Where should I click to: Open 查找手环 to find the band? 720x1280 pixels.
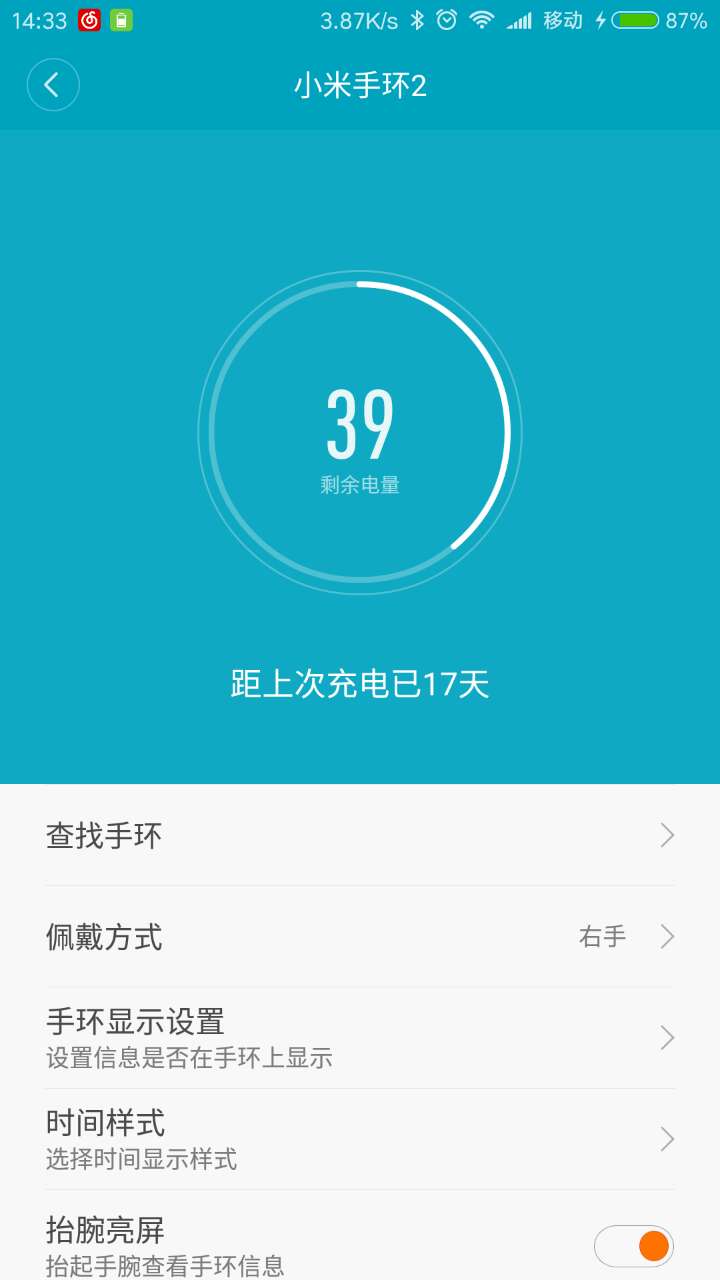360,835
